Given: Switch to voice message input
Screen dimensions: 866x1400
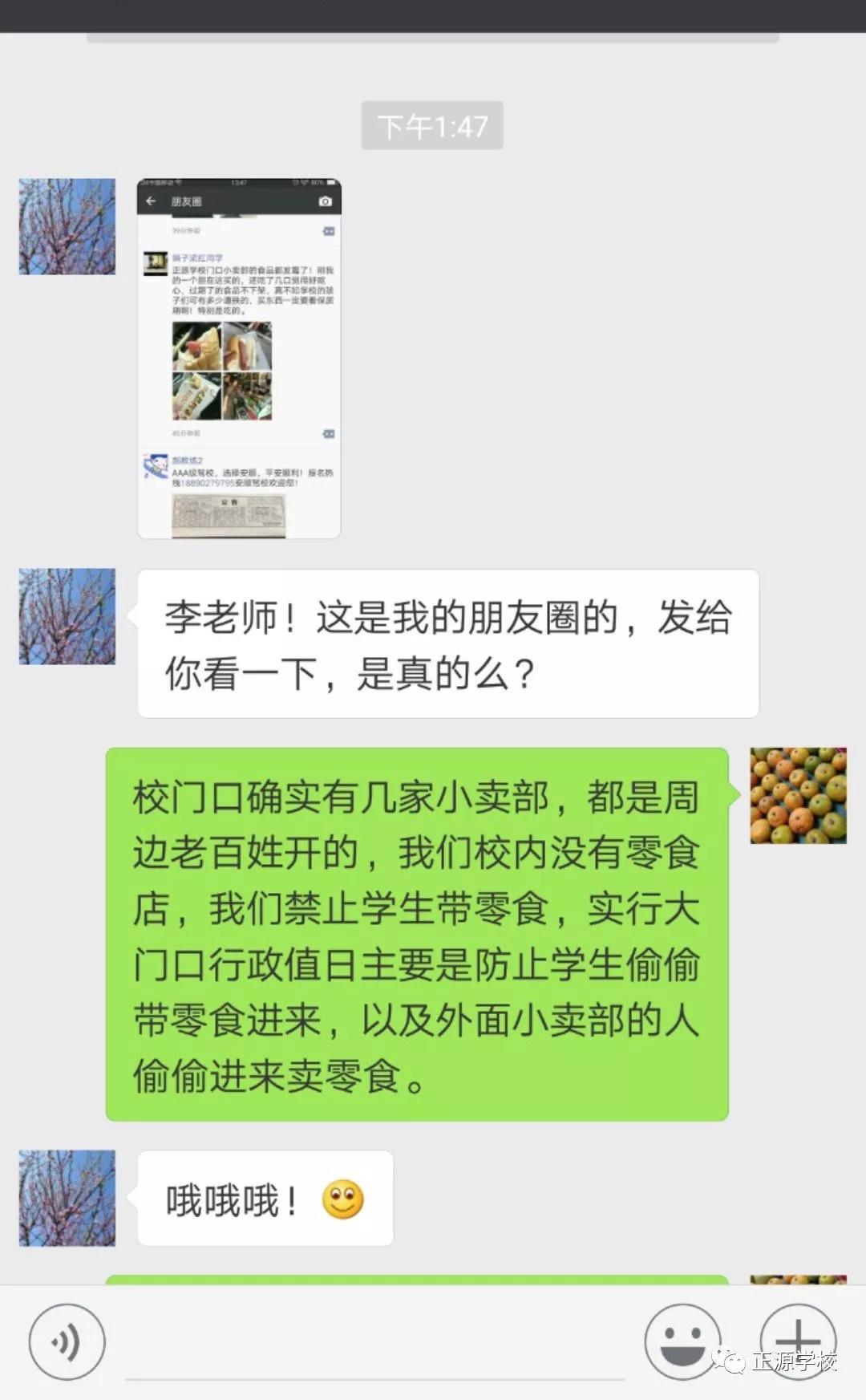Looking at the screenshot, I should click(x=67, y=1341).
